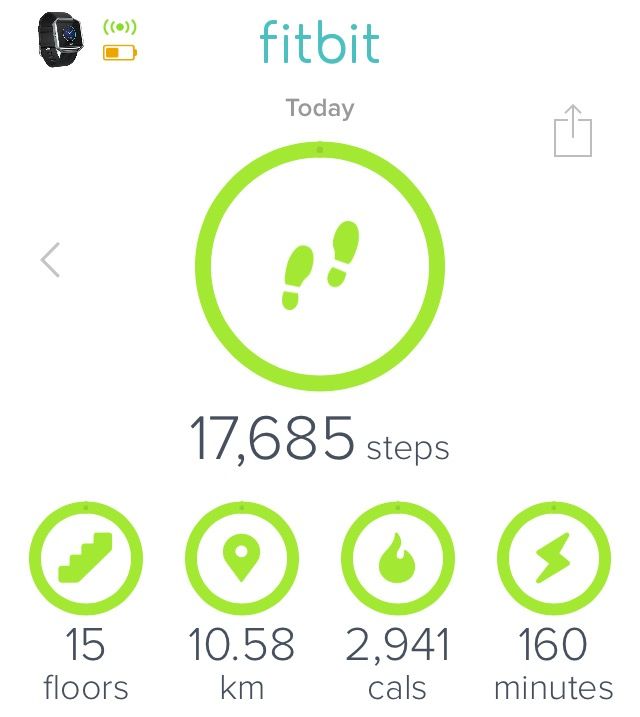The image size is (640, 717).
Task: Open the Fitbit device tracker details
Action: pos(59,37)
